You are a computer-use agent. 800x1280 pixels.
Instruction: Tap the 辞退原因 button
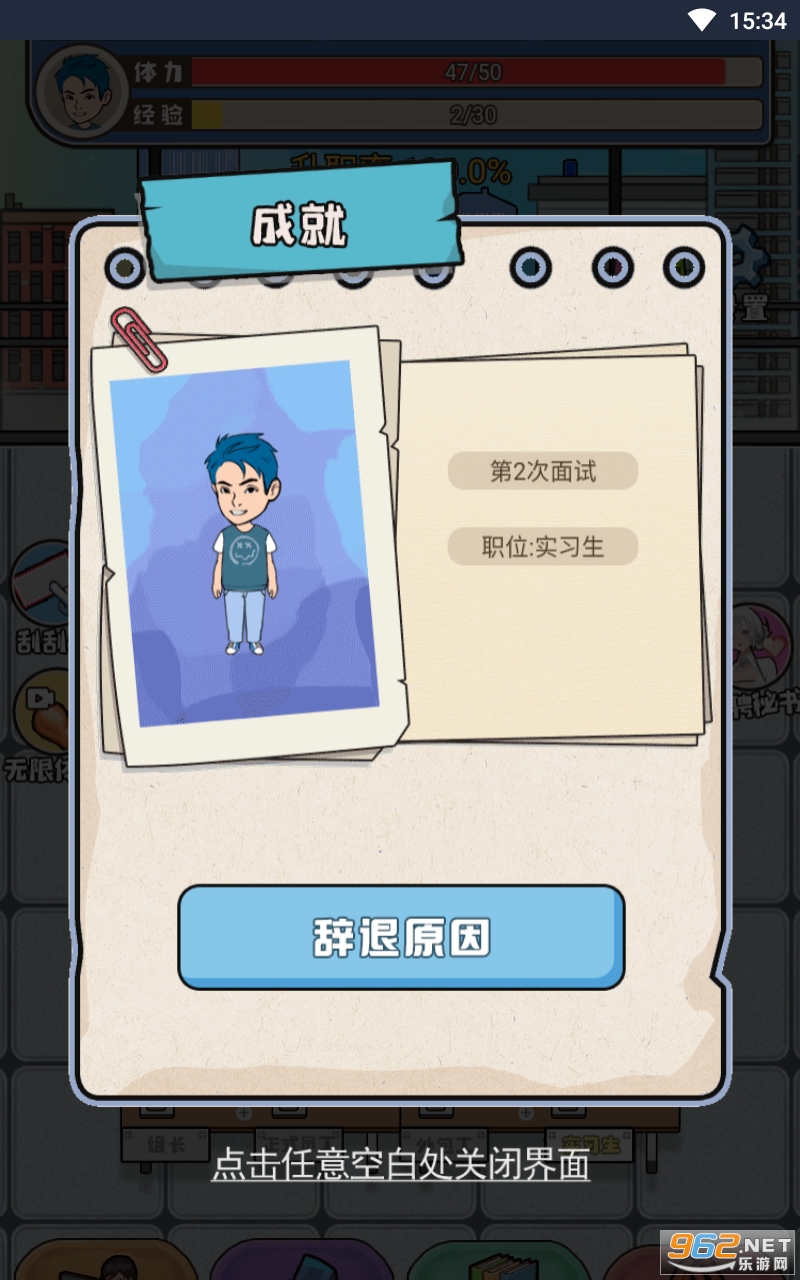401,937
